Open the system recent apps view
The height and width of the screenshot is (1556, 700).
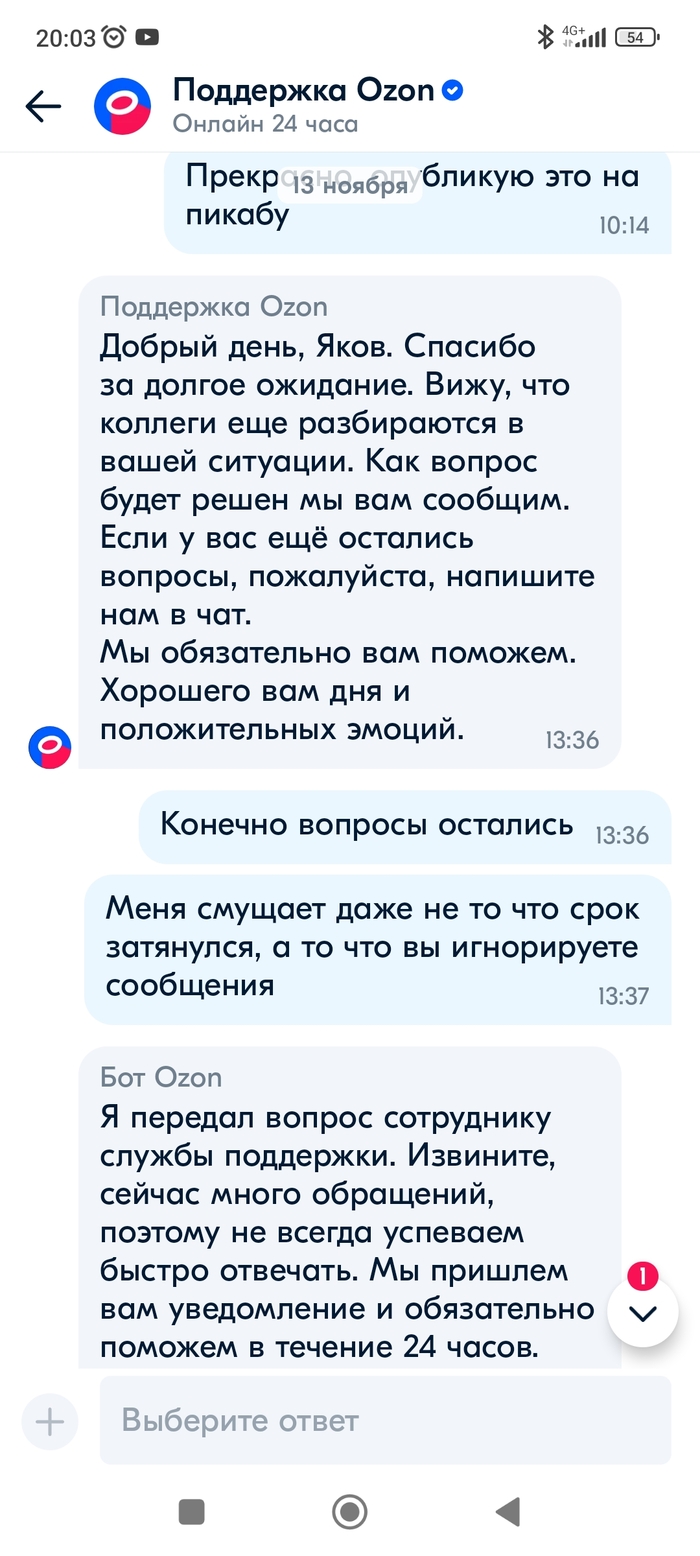192,1511
